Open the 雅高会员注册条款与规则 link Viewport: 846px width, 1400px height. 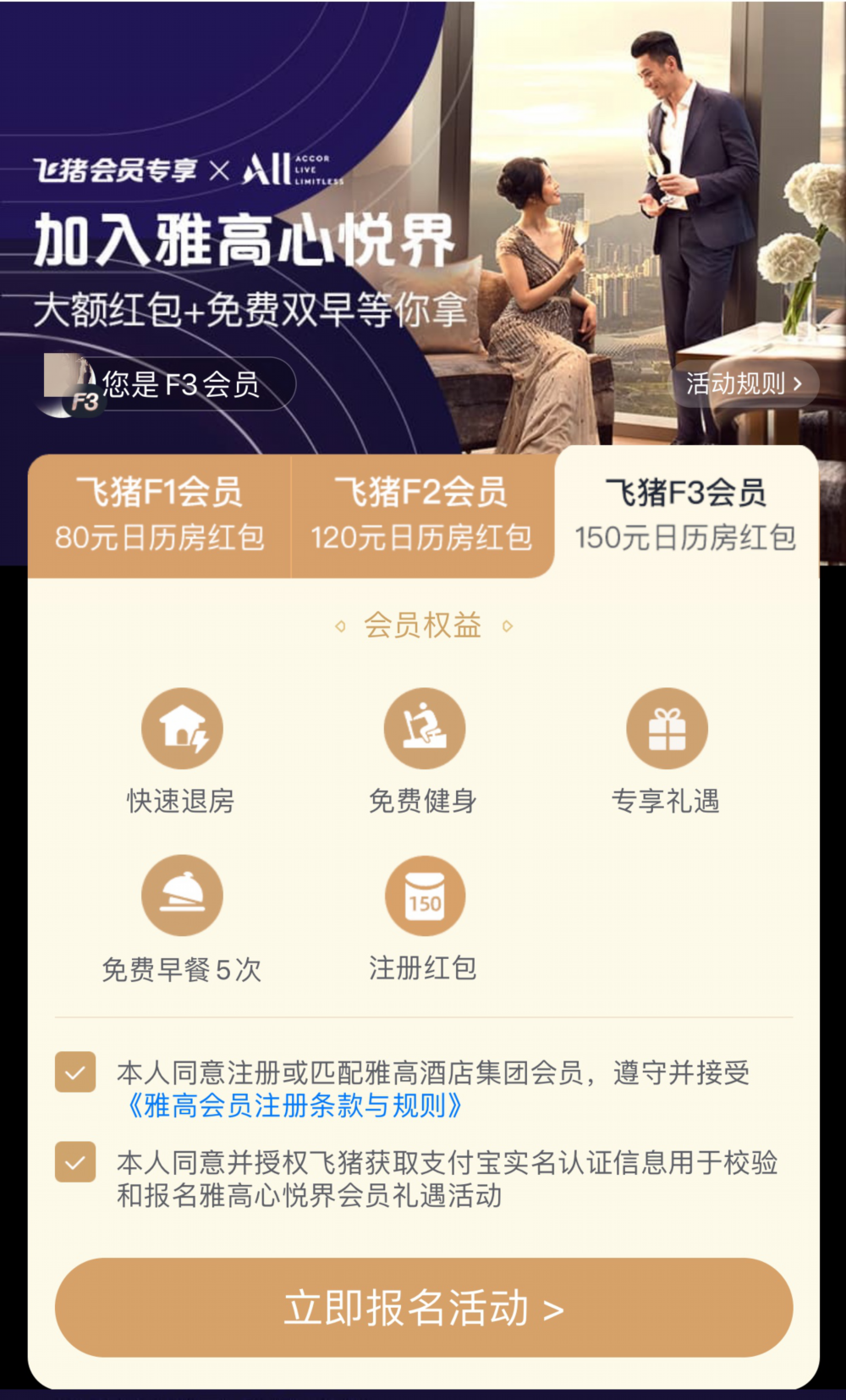(294, 1105)
